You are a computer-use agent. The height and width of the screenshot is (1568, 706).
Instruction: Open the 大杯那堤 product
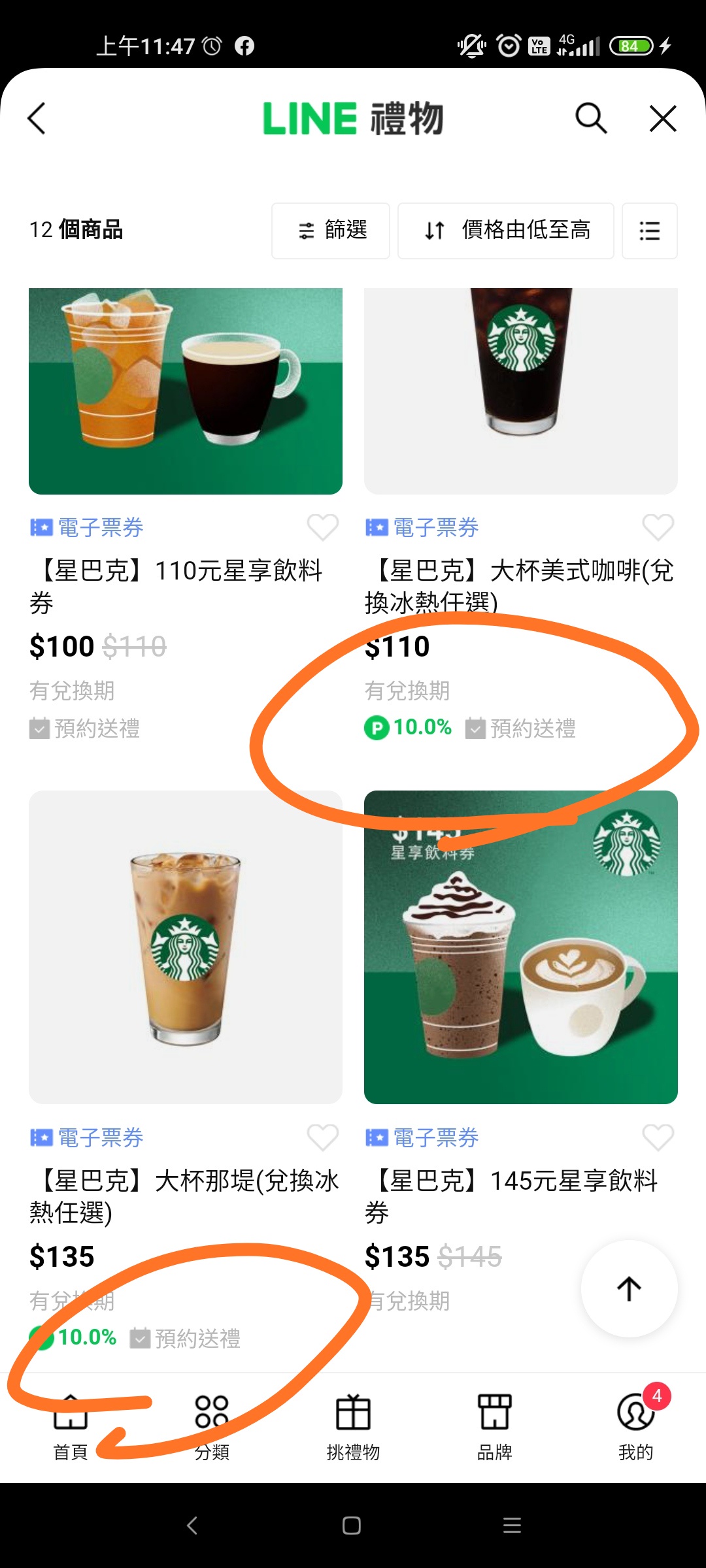click(186, 947)
